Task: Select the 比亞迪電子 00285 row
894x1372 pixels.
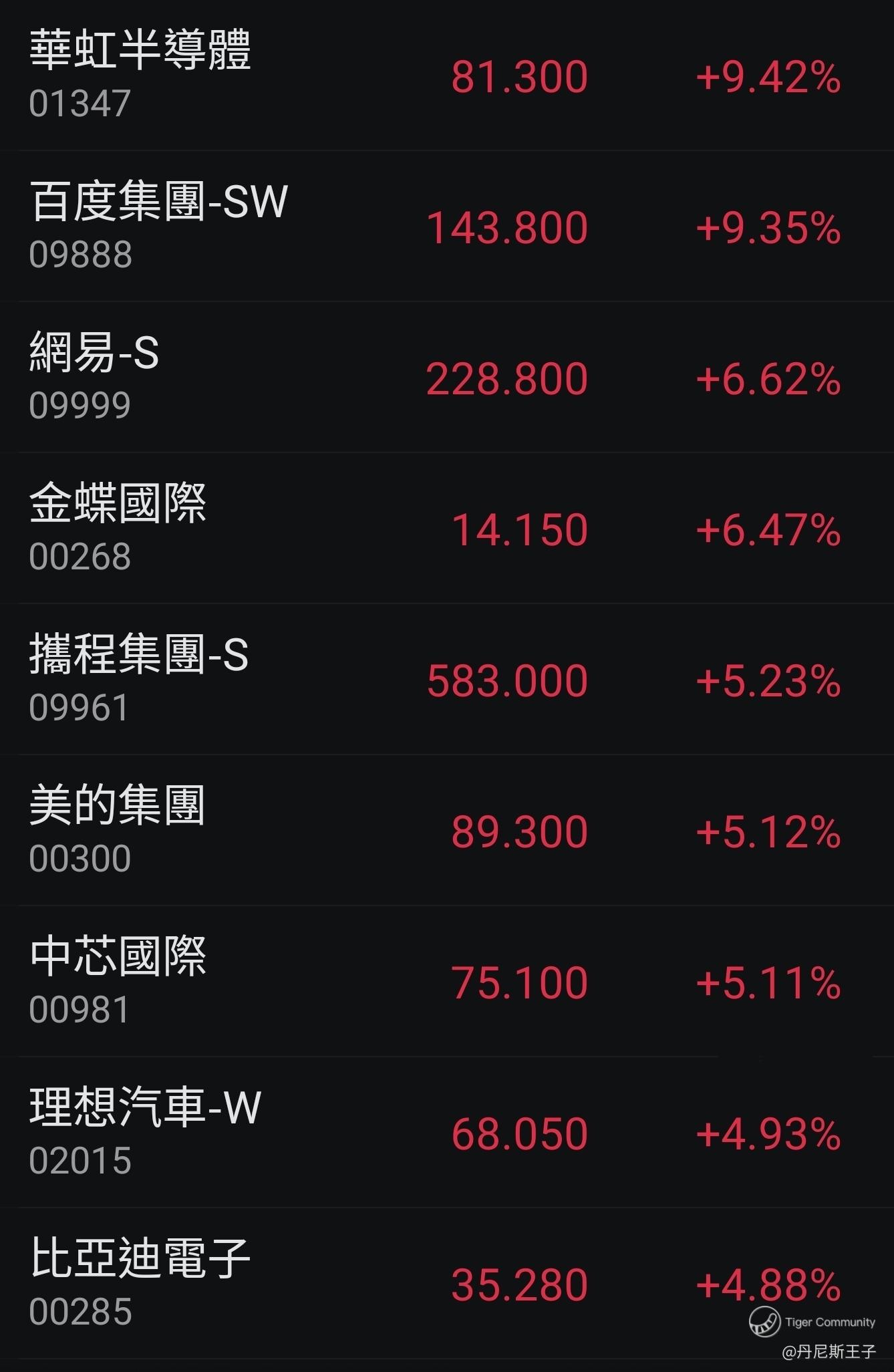Action: click(447, 1284)
